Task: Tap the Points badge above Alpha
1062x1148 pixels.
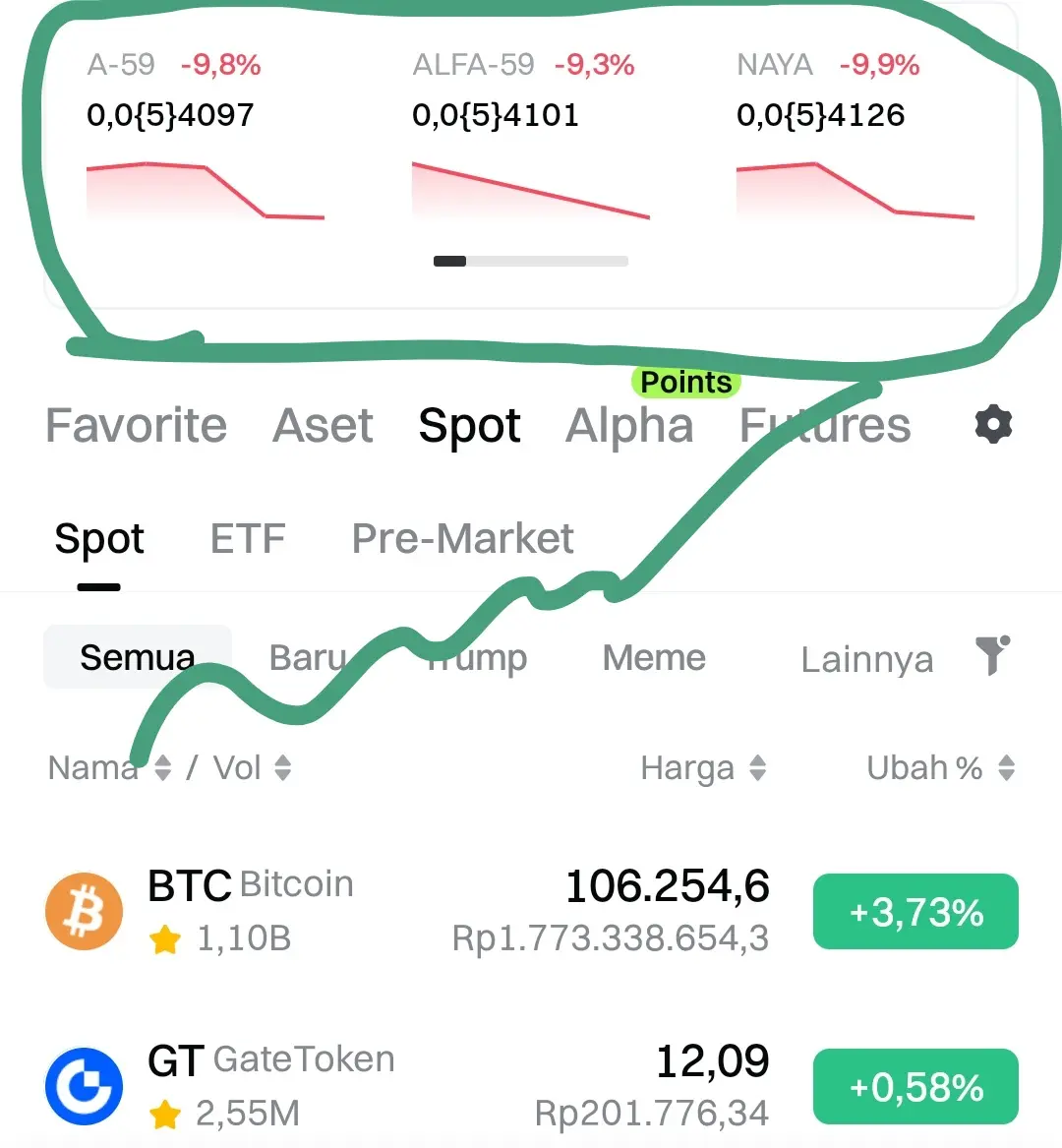Action: pyautogui.click(x=684, y=382)
